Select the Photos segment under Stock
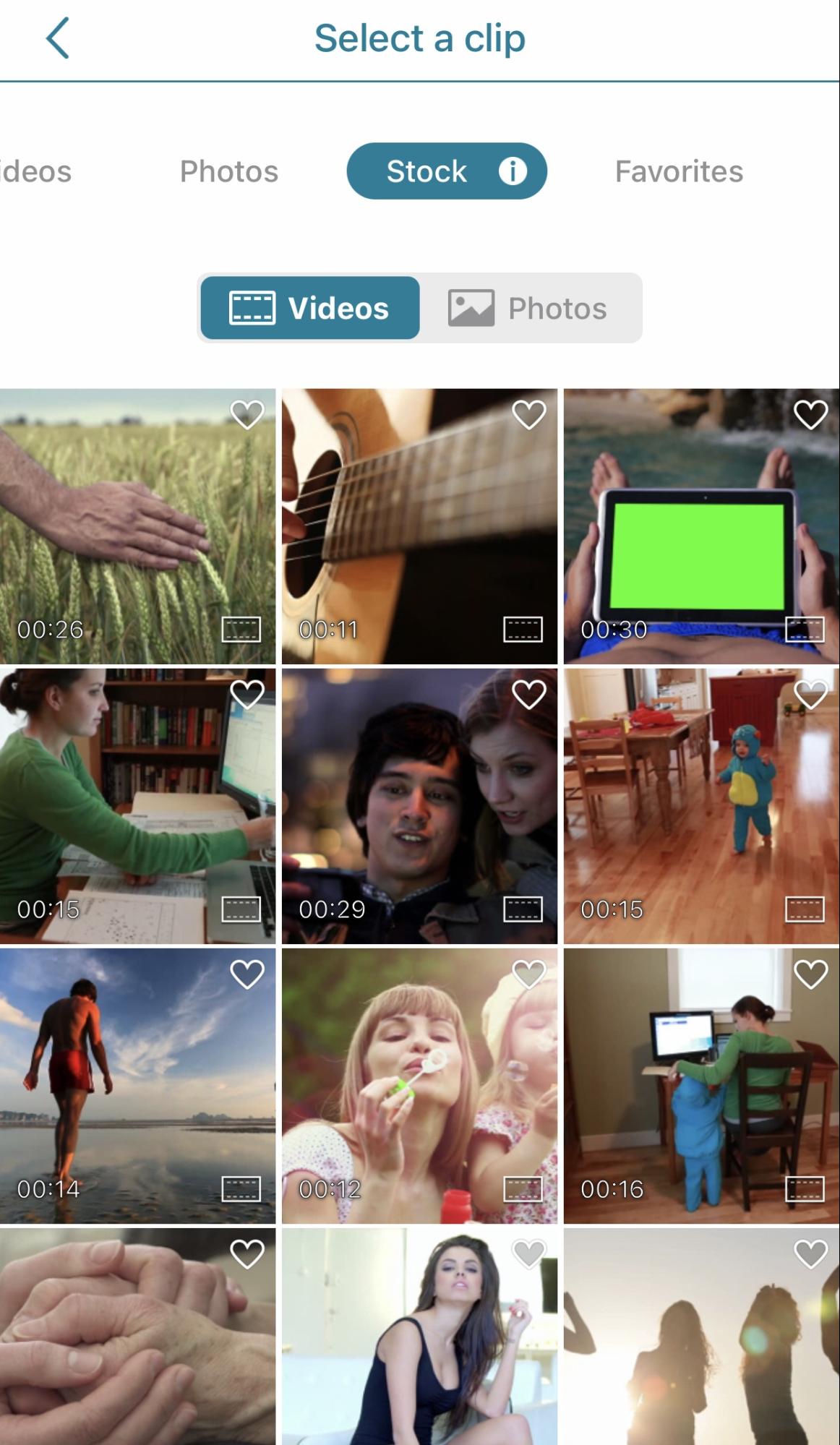This screenshot has width=840, height=1445. coord(529,308)
